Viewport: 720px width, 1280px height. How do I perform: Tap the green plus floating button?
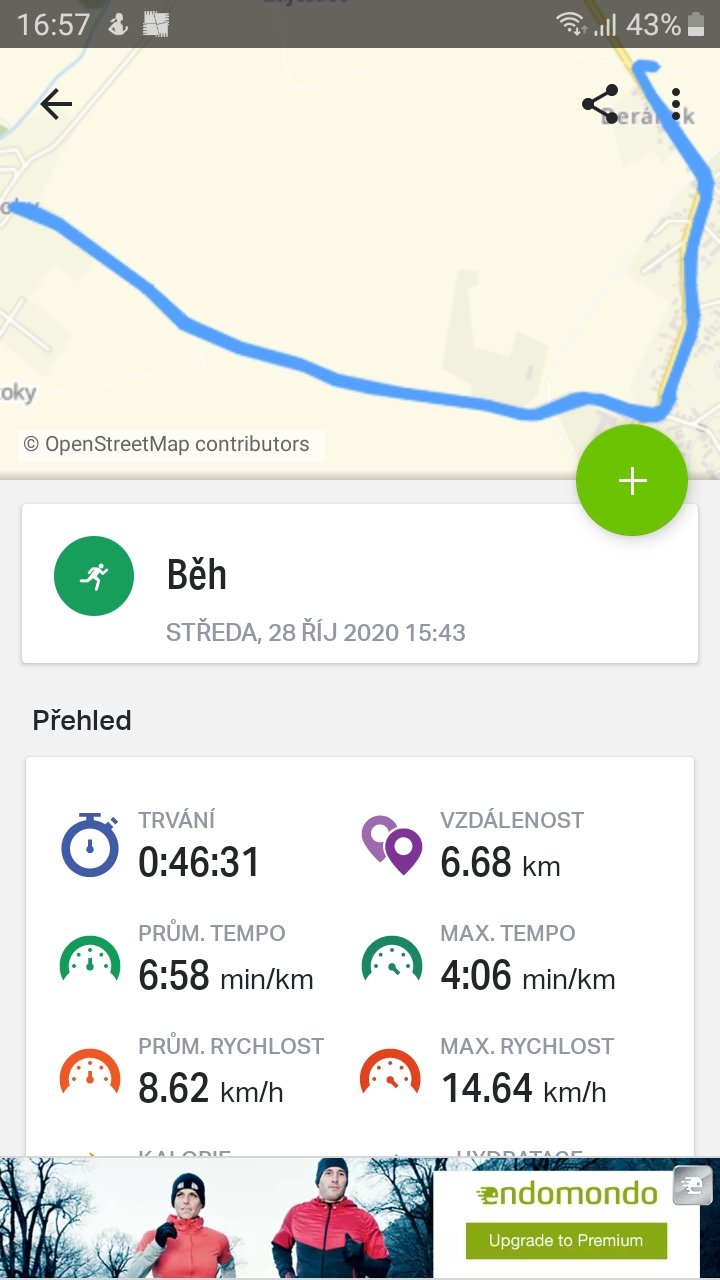pyautogui.click(x=632, y=481)
